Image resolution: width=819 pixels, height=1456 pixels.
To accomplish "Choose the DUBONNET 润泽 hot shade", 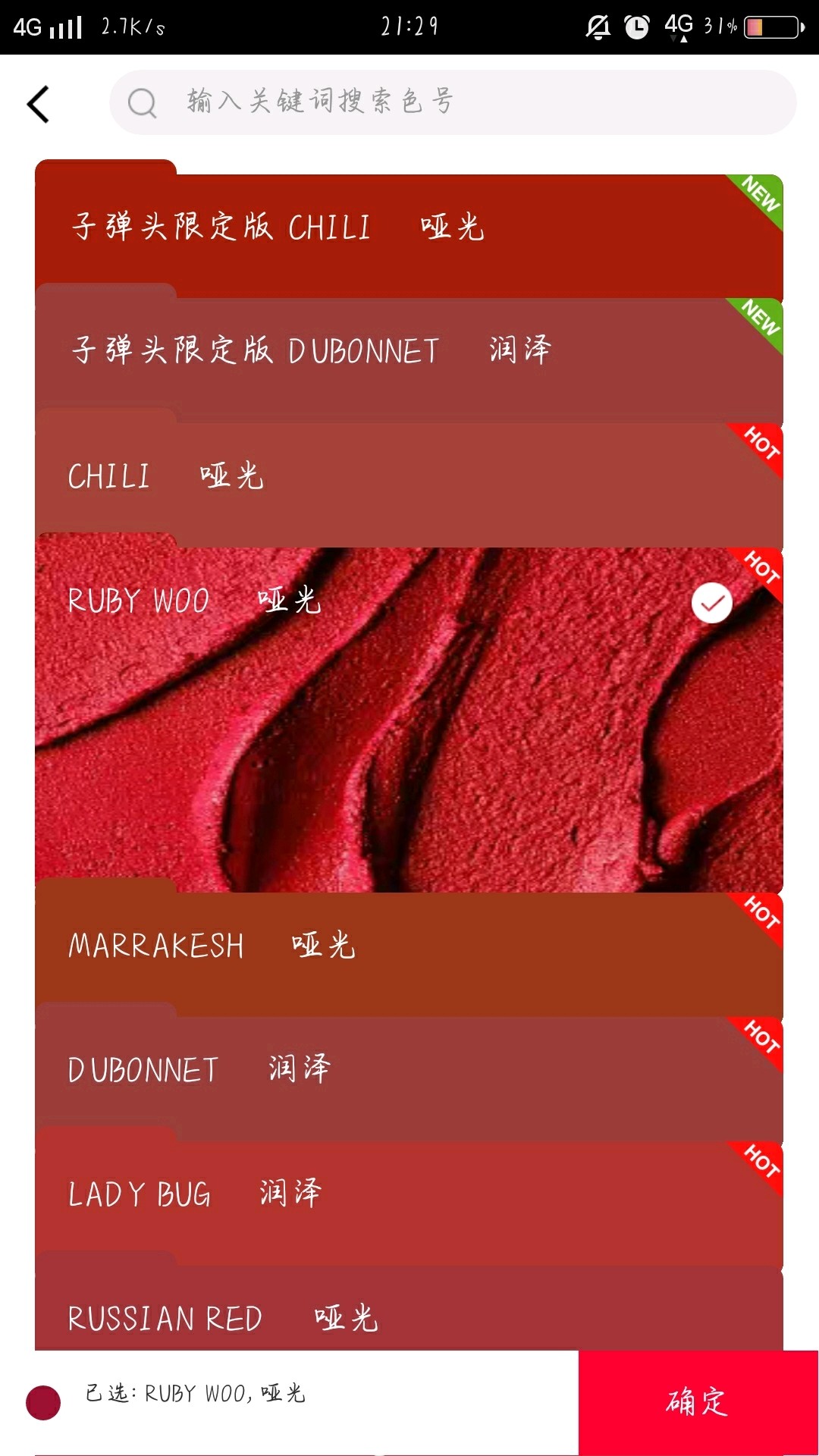I will click(x=409, y=1072).
